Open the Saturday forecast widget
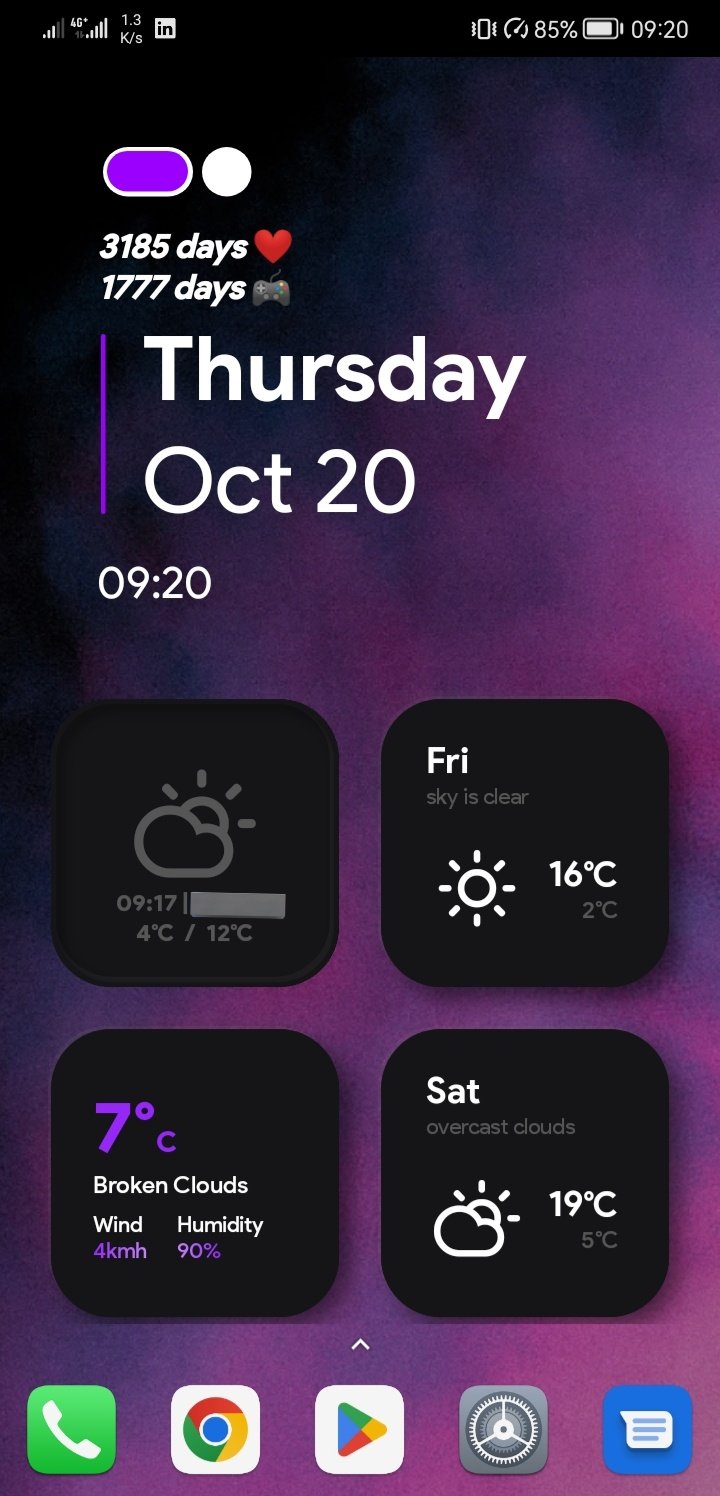 point(525,1172)
